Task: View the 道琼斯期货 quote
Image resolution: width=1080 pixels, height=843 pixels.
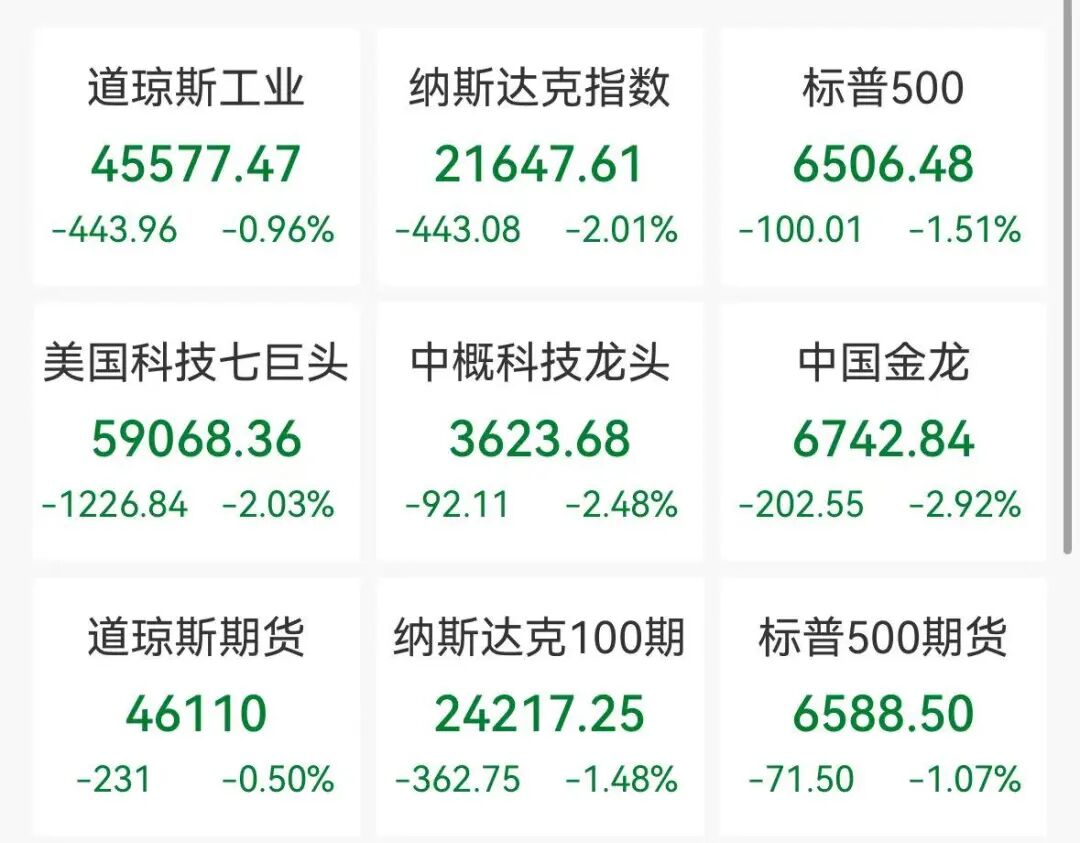Action: pyautogui.click(x=196, y=708)
